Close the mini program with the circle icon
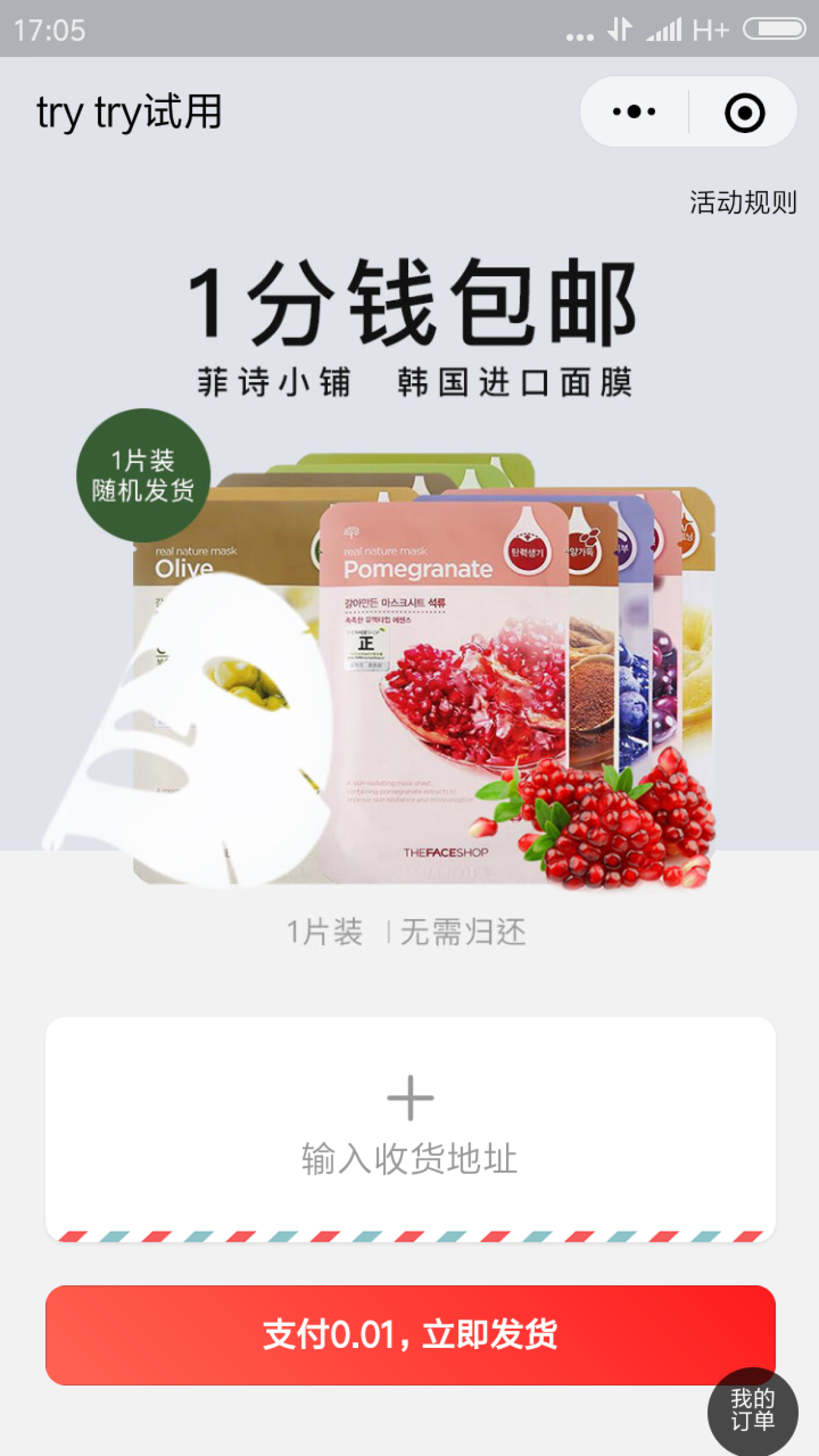The height and width of the screenshot is (1456, 819). coord(744,113)
